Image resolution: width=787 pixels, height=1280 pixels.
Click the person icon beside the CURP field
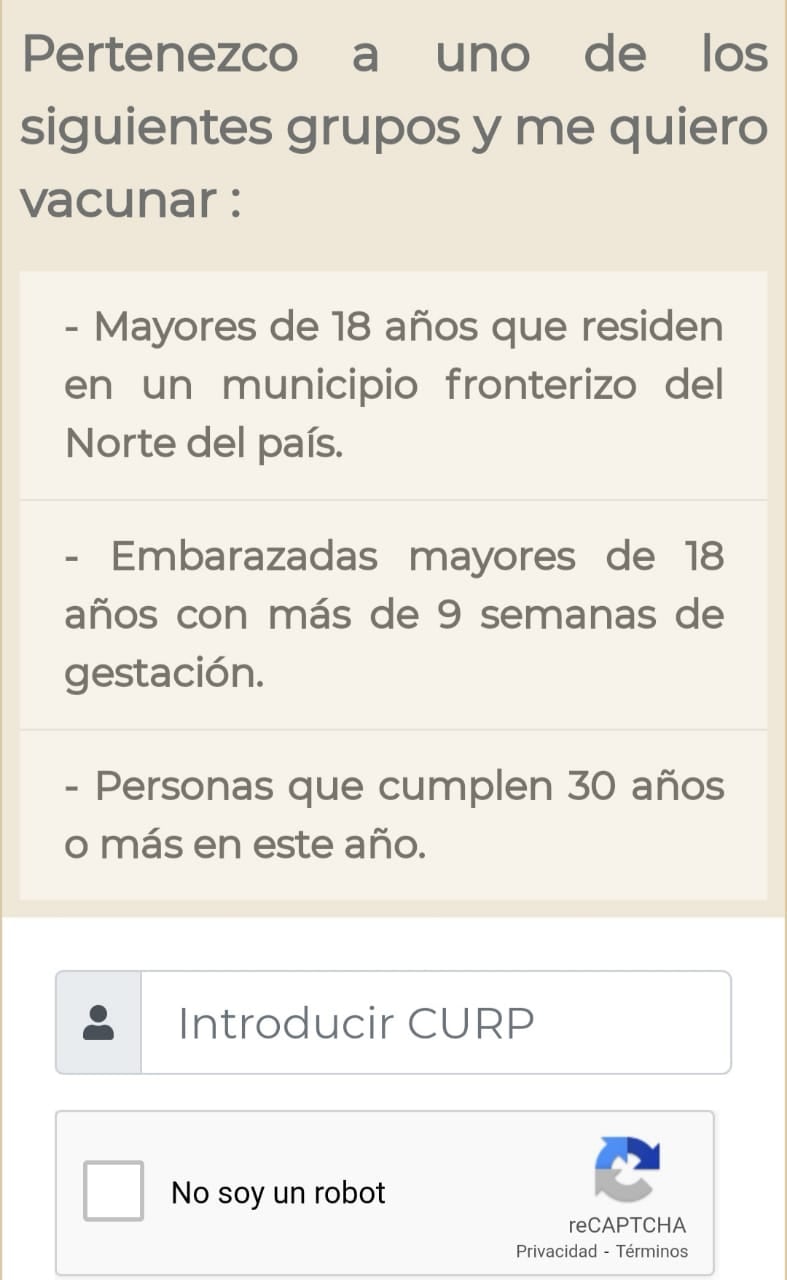coord(97,1022)
